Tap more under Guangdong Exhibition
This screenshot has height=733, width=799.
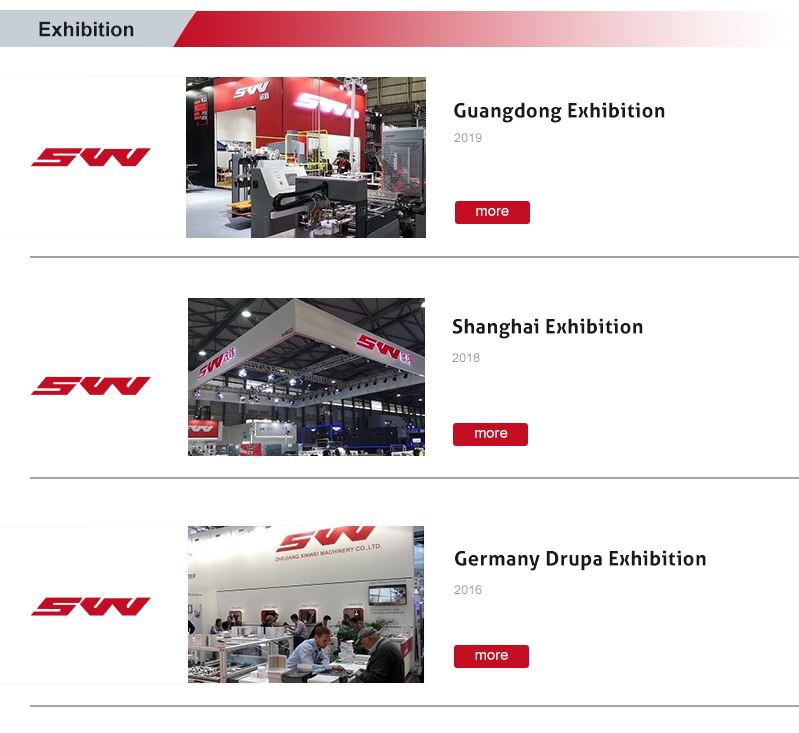(x=492, y=212)
